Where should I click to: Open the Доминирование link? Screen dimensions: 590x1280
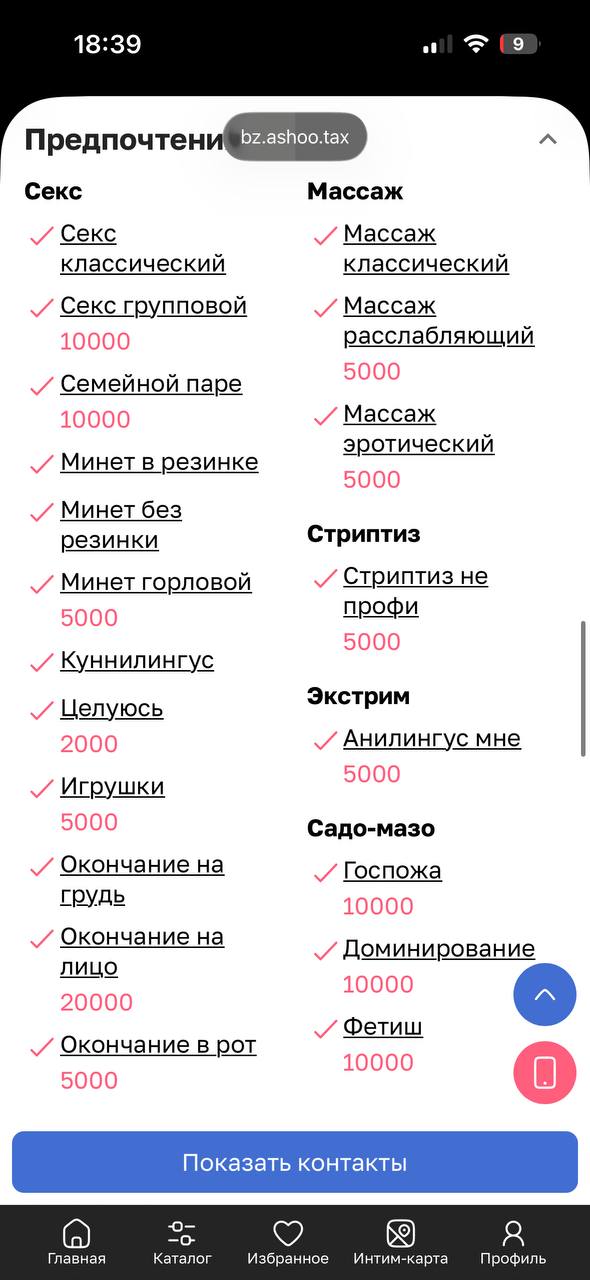[439, 948]
